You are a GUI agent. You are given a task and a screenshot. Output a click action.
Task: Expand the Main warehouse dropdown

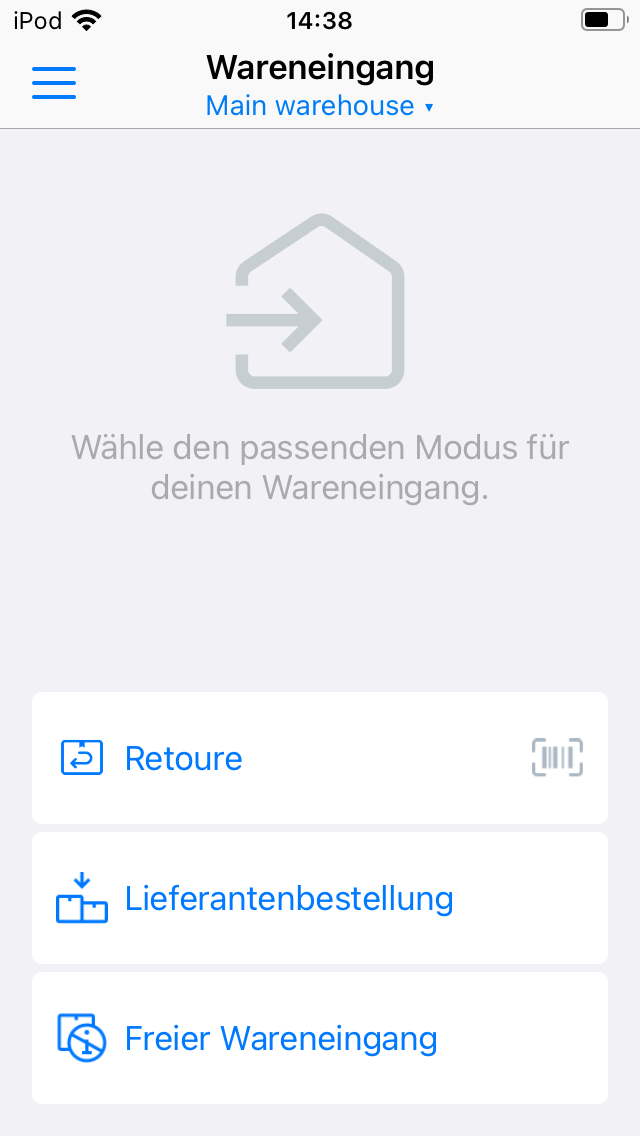coord(320,106)
